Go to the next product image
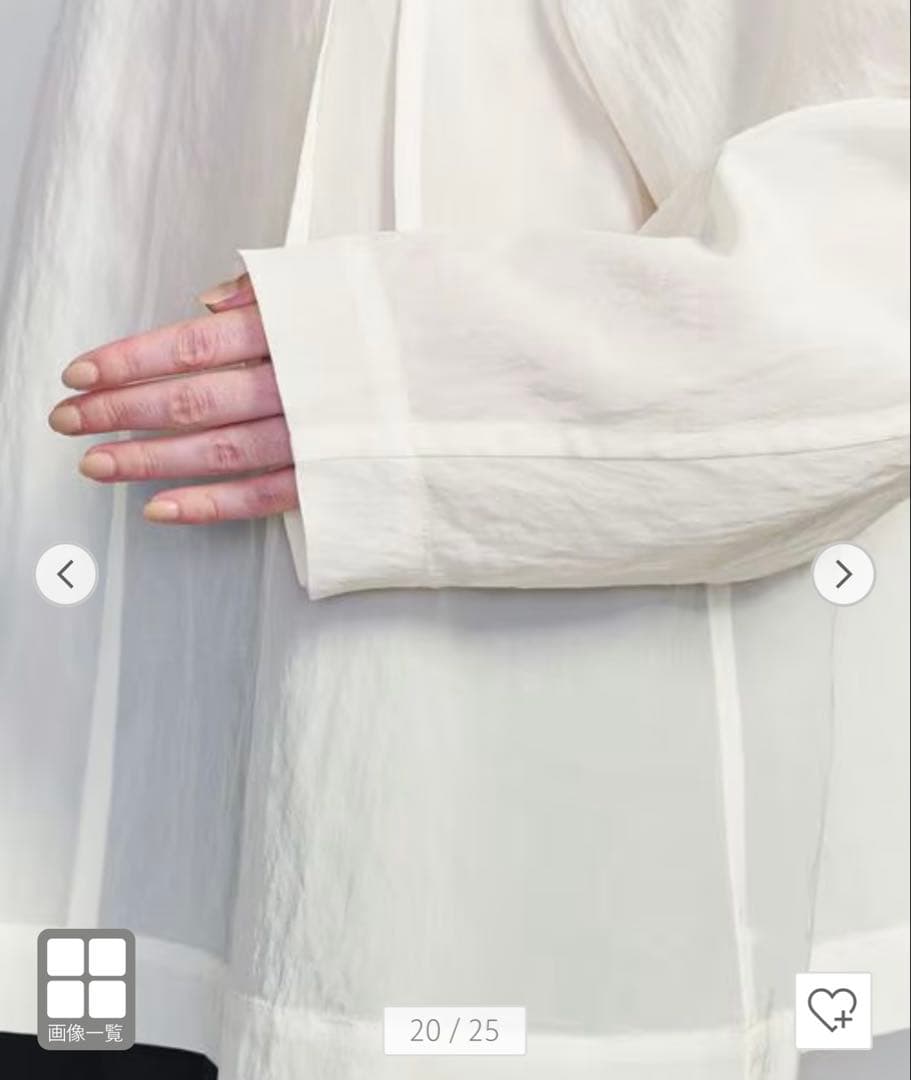 pyautogui.click(x=843, y=574)
